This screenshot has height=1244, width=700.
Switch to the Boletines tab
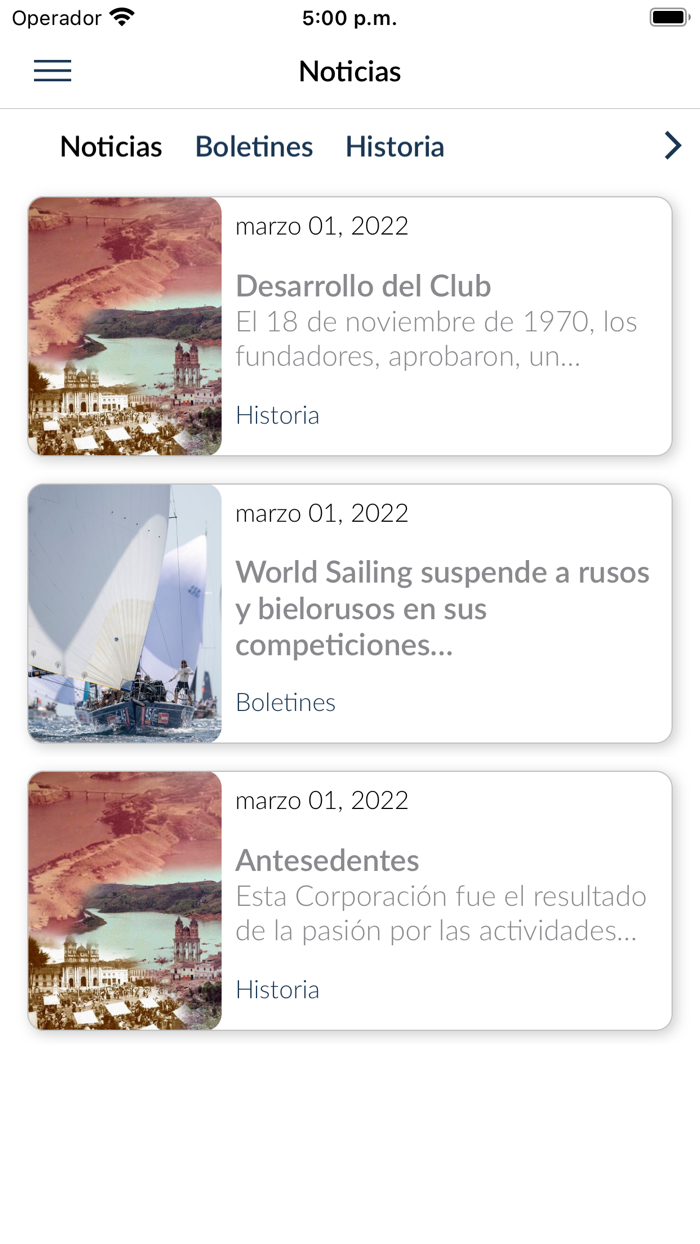(x=254, y=147)
